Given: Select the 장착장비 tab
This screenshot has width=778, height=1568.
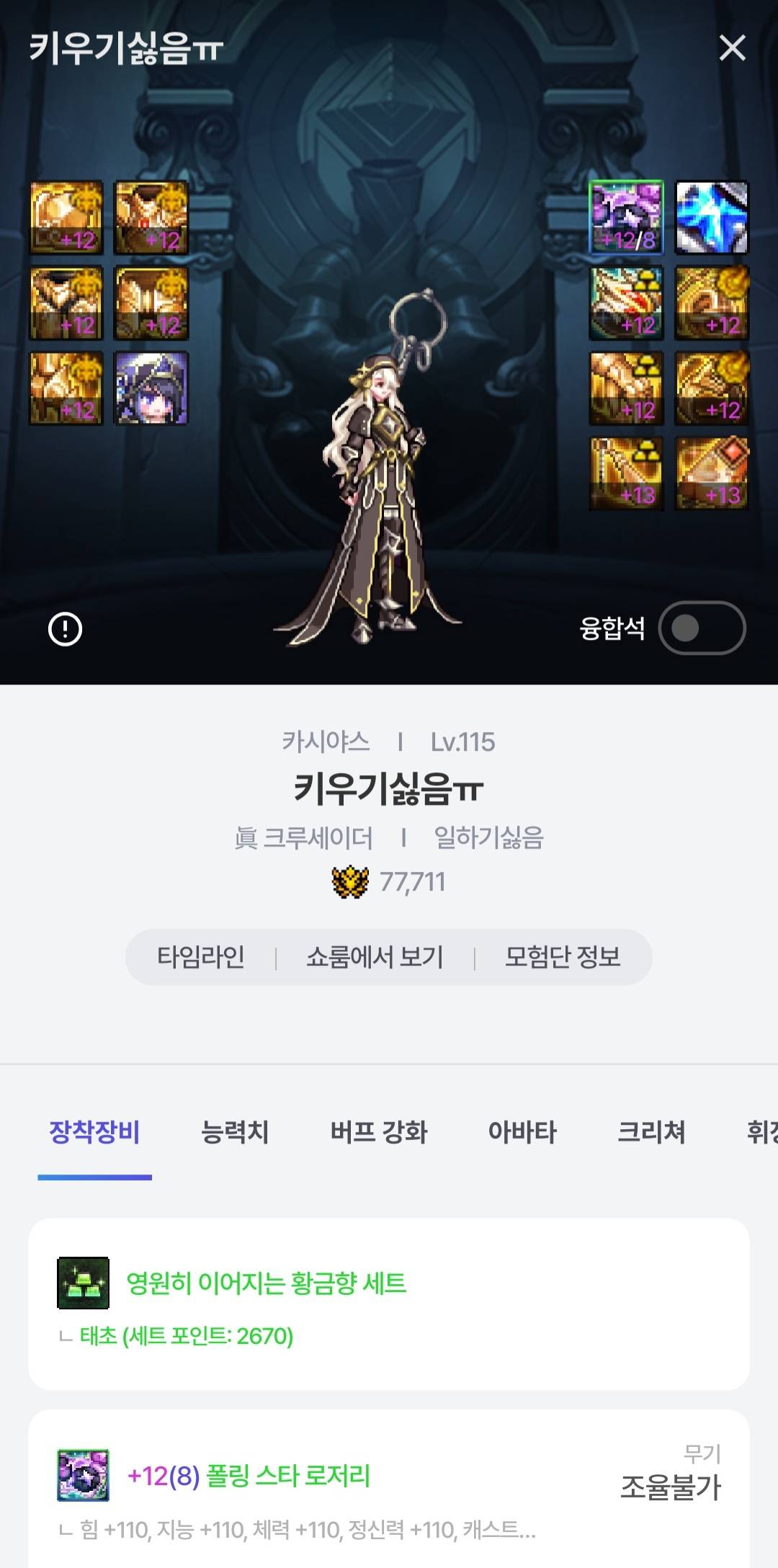Looking at the screenshot, I should tap(94, 1132).
